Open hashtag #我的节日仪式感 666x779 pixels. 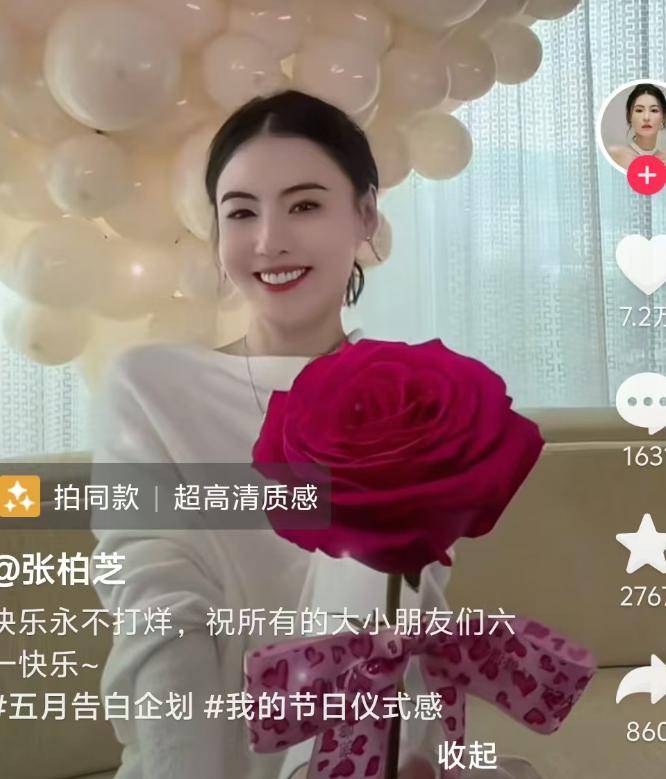tap(323, 707)
